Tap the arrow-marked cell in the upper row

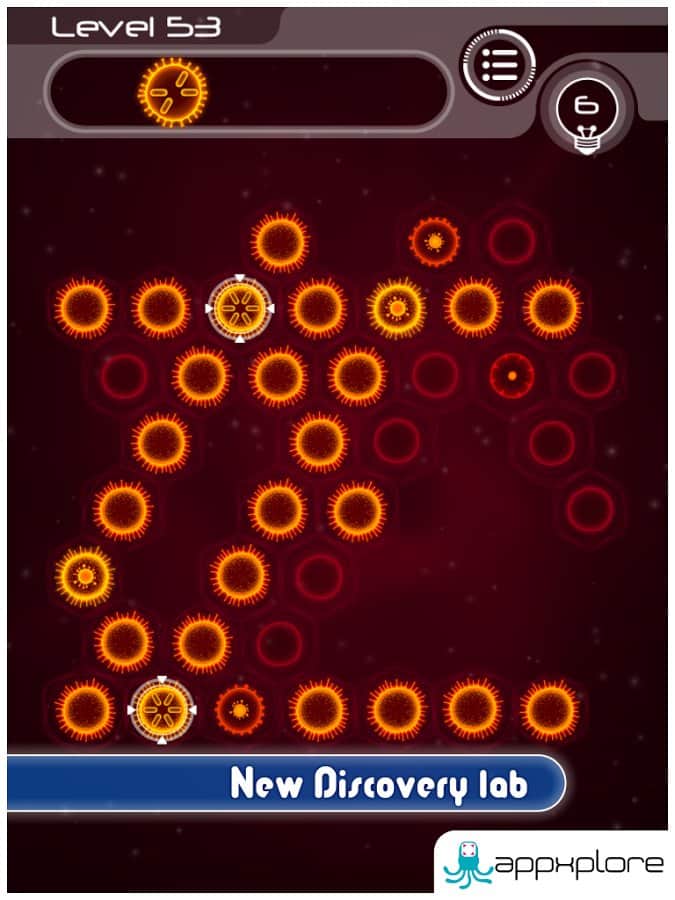pyautogui.click(x=240, y=308)
